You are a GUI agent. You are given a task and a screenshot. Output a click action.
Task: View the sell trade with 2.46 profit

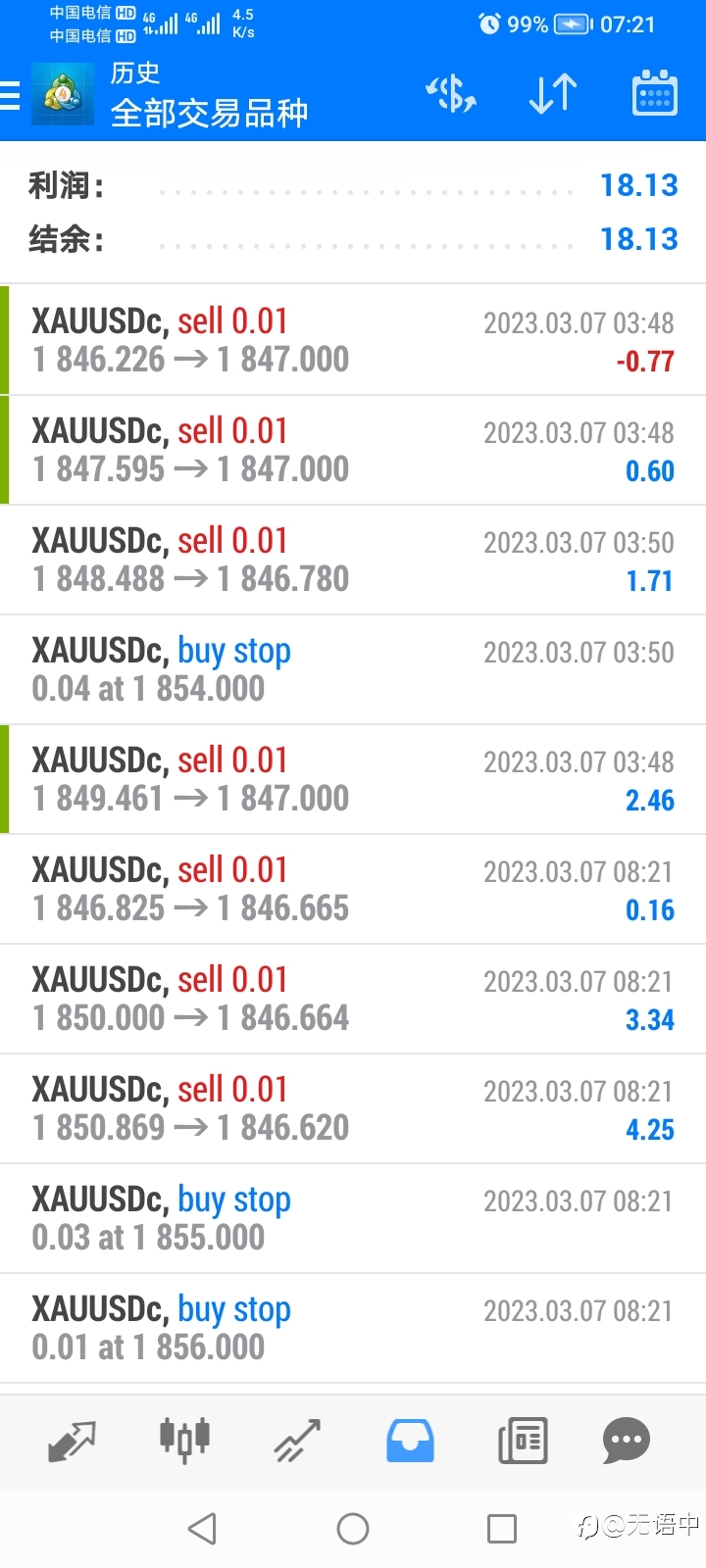(353, 779)
